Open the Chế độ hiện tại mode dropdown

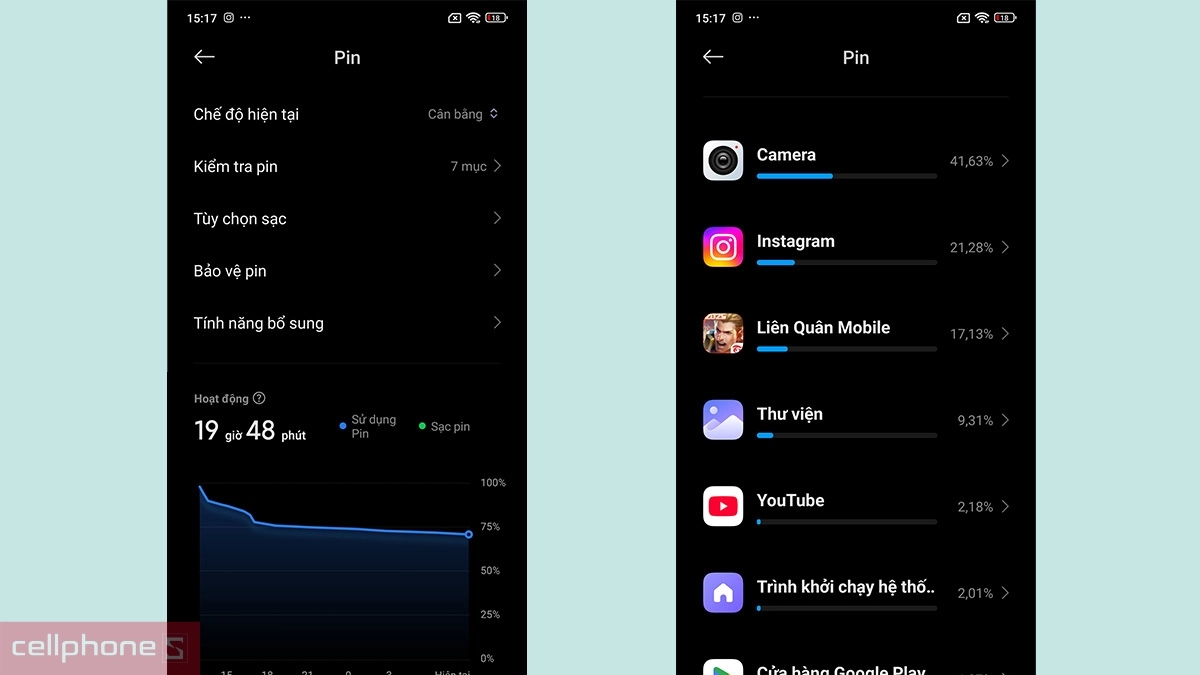[463, 114]
